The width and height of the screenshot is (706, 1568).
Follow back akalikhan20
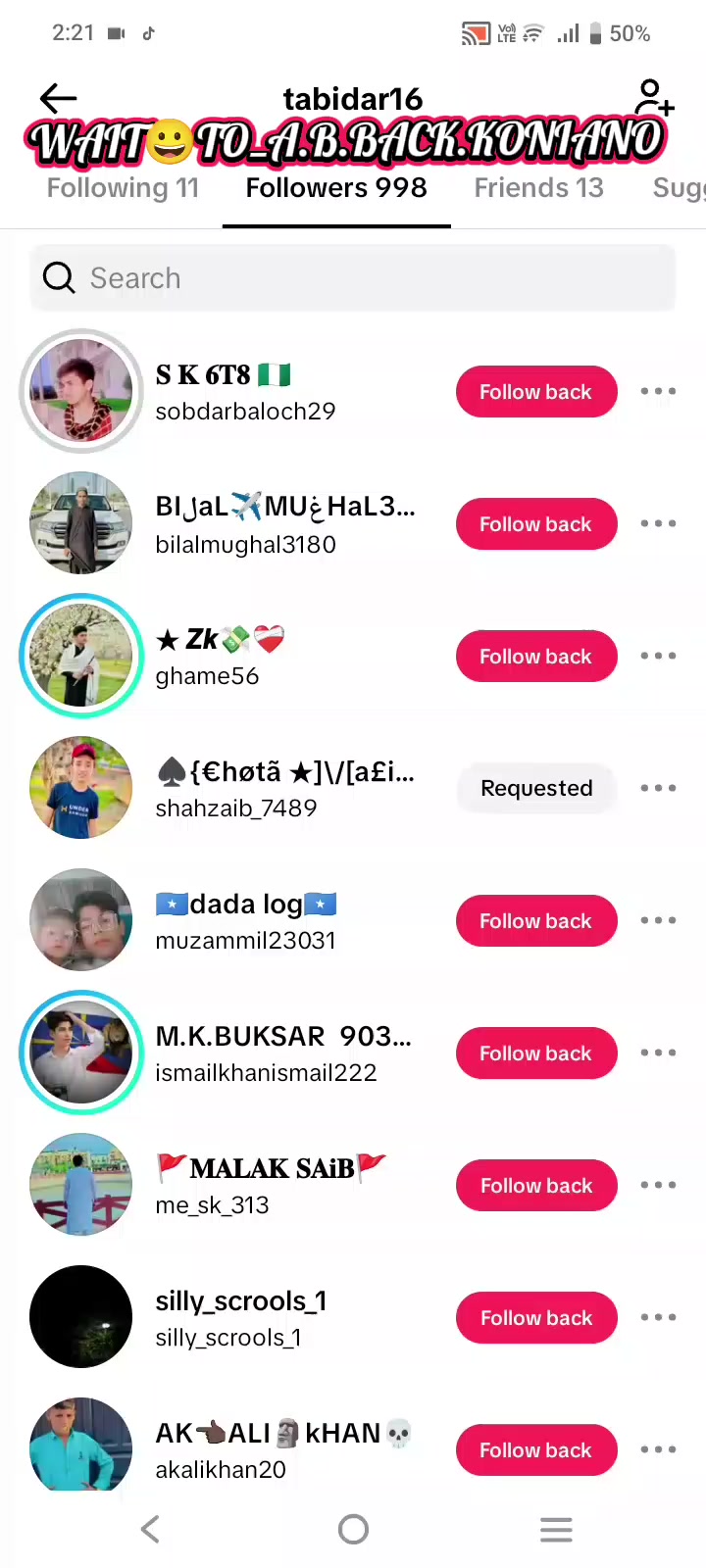point(535,1450)
